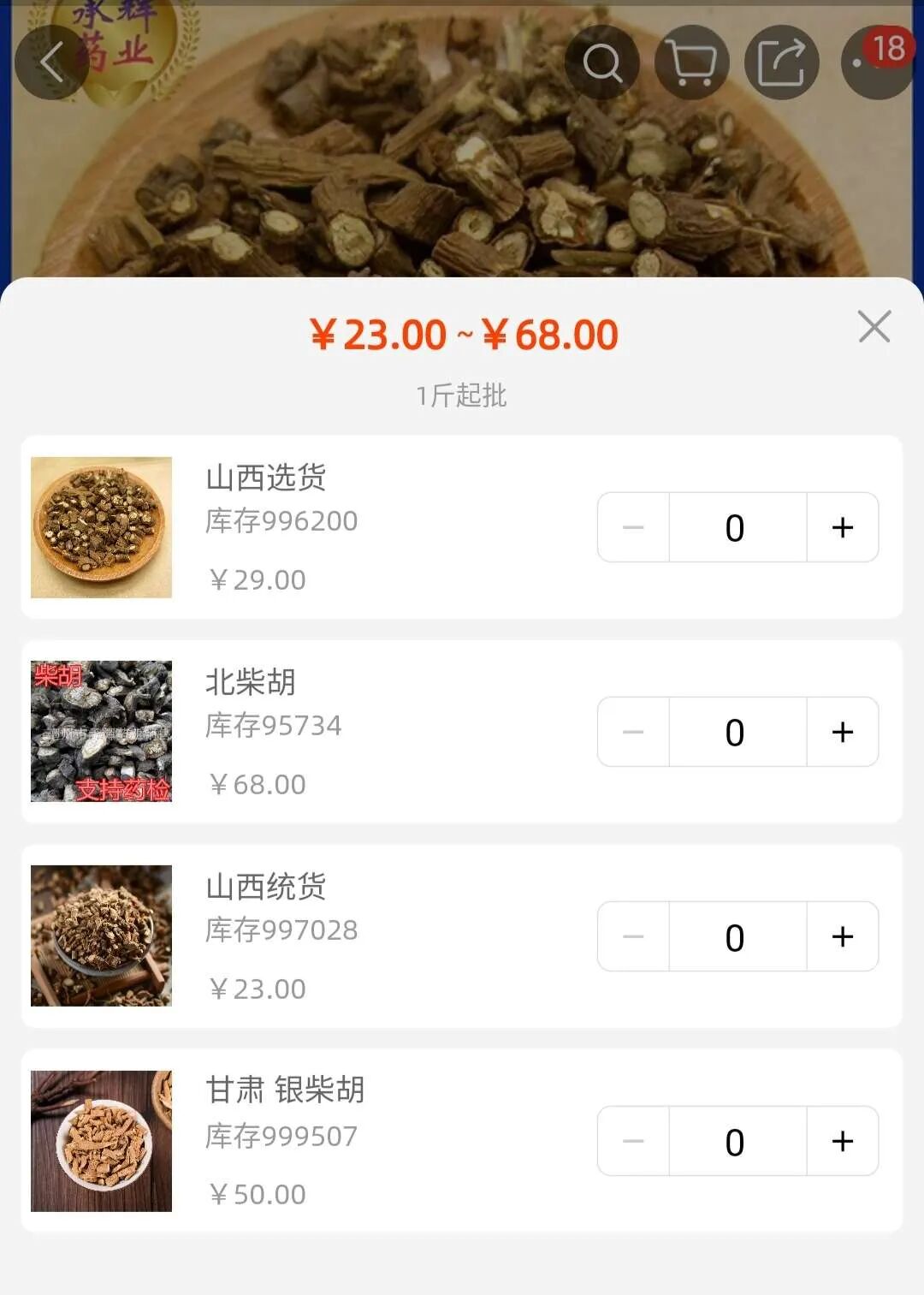Add one 北柴胡 with the plus button
This screenshot has width=924, height=1295.
click(843, 732)
